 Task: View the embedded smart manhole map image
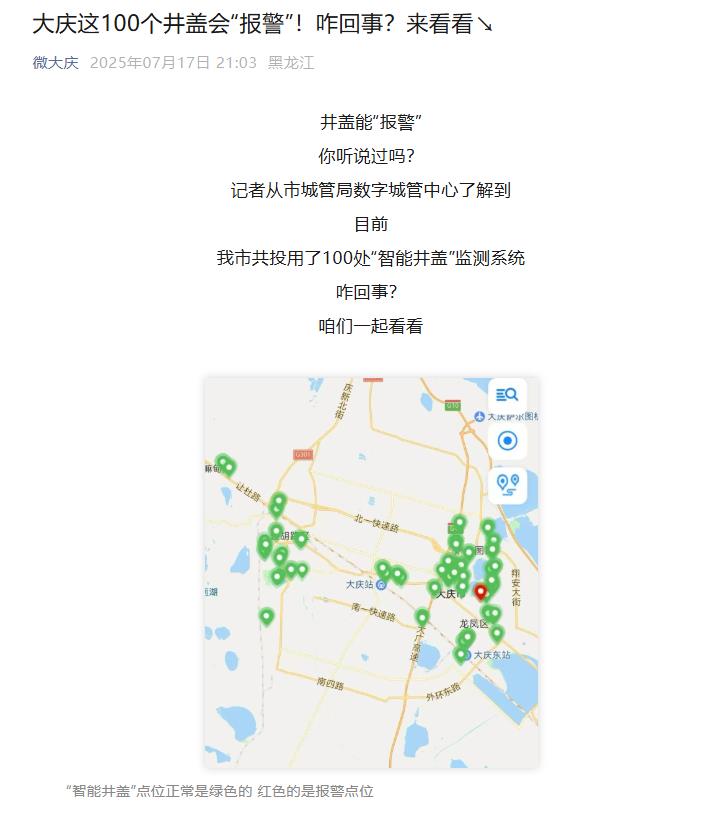[x=371, y=572]
